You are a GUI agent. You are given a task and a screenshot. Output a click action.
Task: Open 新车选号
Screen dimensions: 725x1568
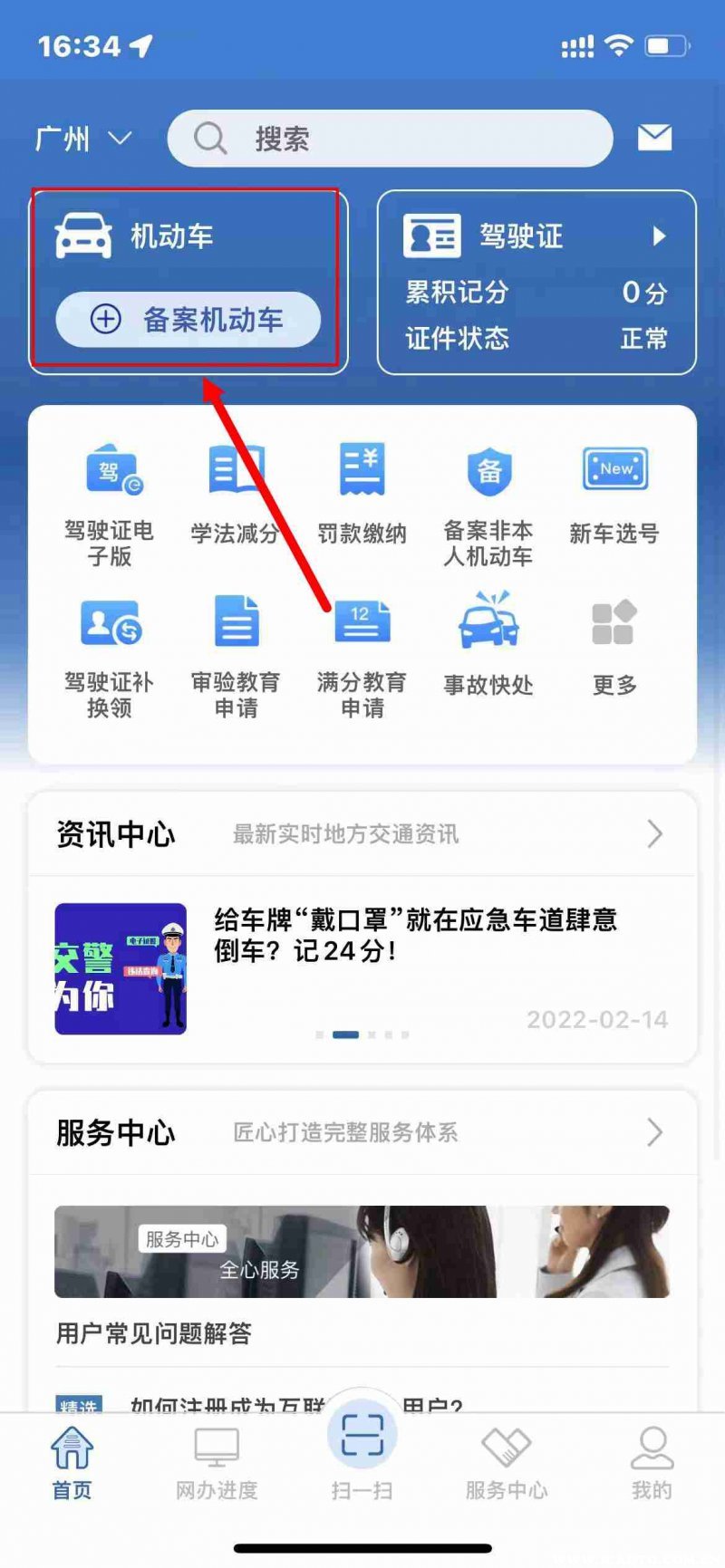(614, 496)
